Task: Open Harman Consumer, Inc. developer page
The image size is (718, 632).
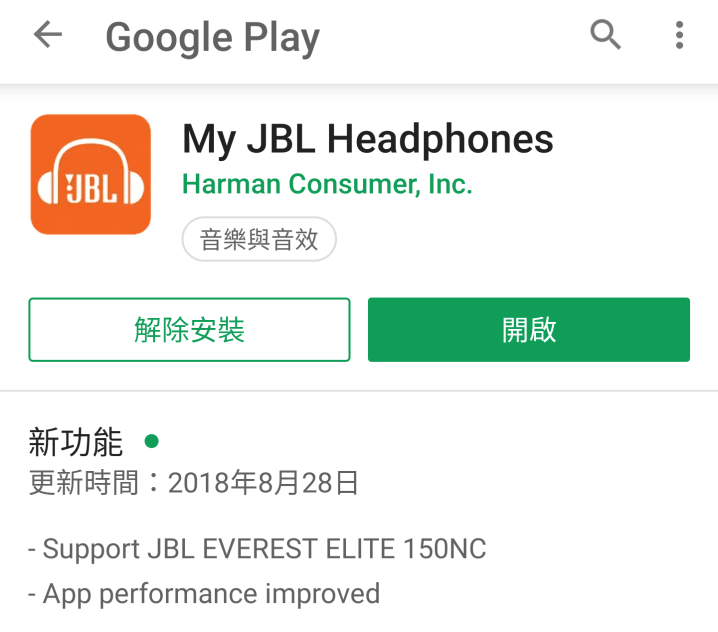Action: tap(327, 185)
